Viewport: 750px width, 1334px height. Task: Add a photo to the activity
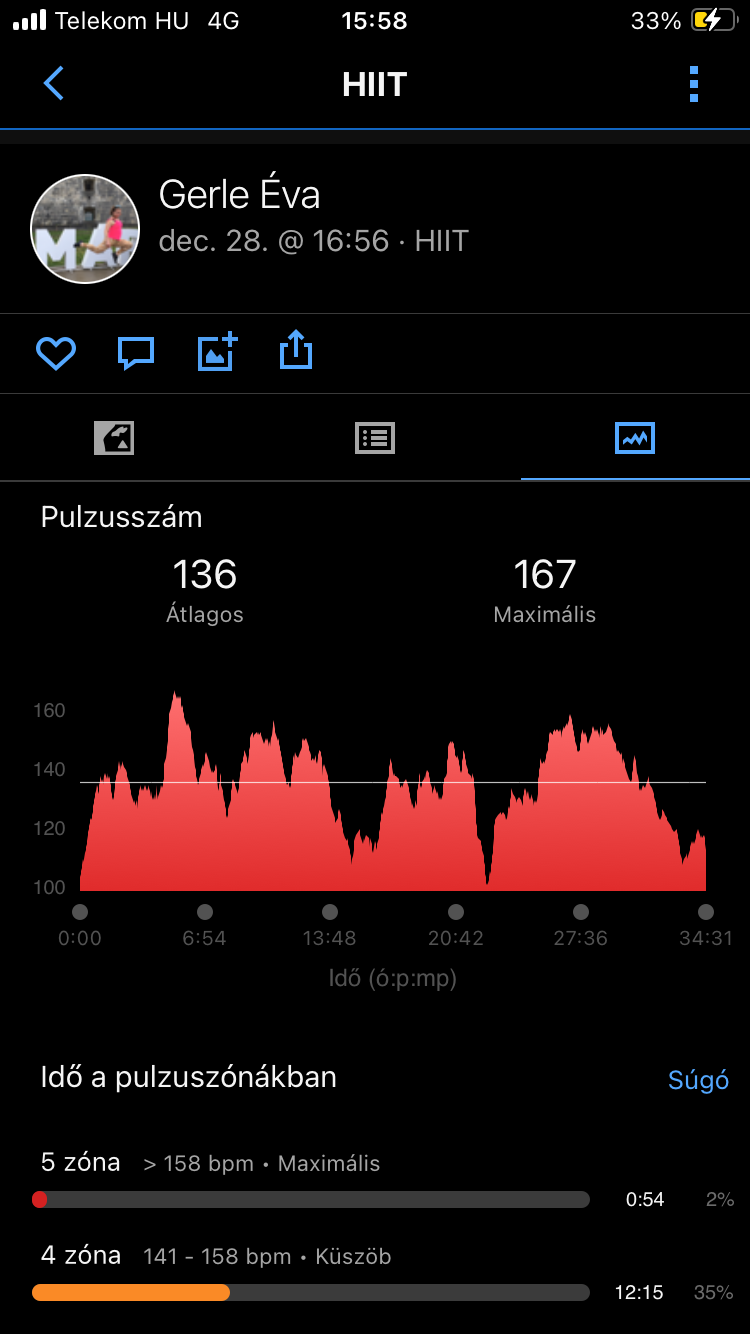point(217,352)
